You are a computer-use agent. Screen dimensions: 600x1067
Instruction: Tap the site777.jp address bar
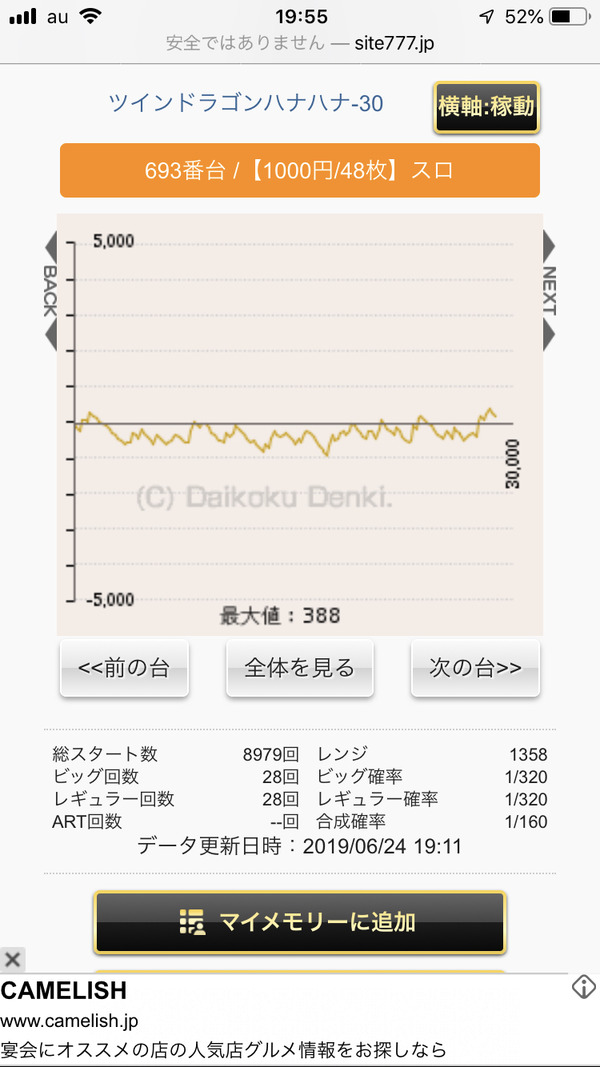[x=300, y=44]
